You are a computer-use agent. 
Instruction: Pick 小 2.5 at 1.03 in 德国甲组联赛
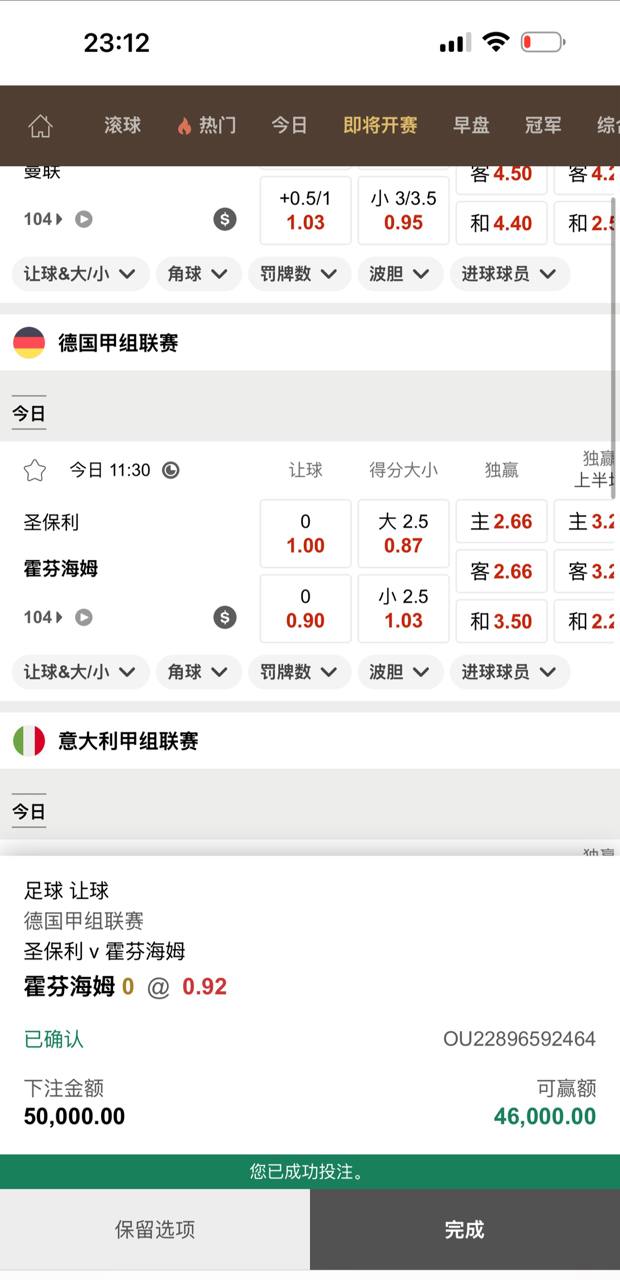point(403,608)
